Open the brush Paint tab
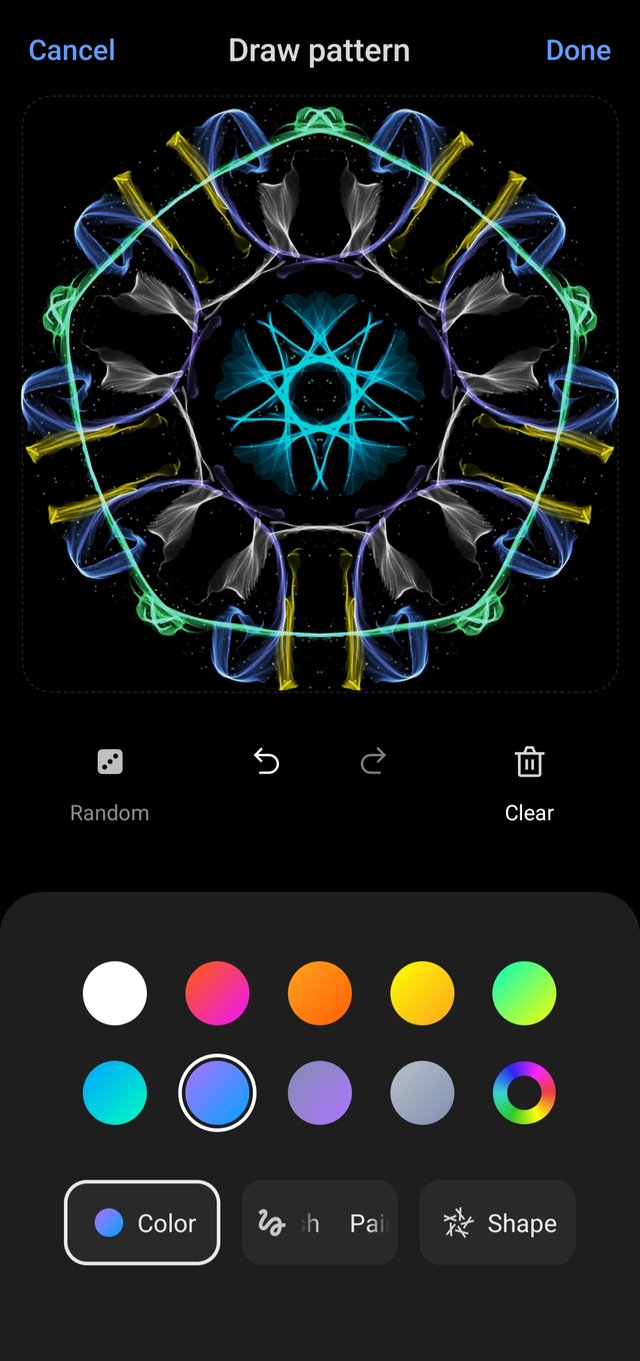Image resolution: width=640 pixels, height=1361 pixels. pos(320,1223)
